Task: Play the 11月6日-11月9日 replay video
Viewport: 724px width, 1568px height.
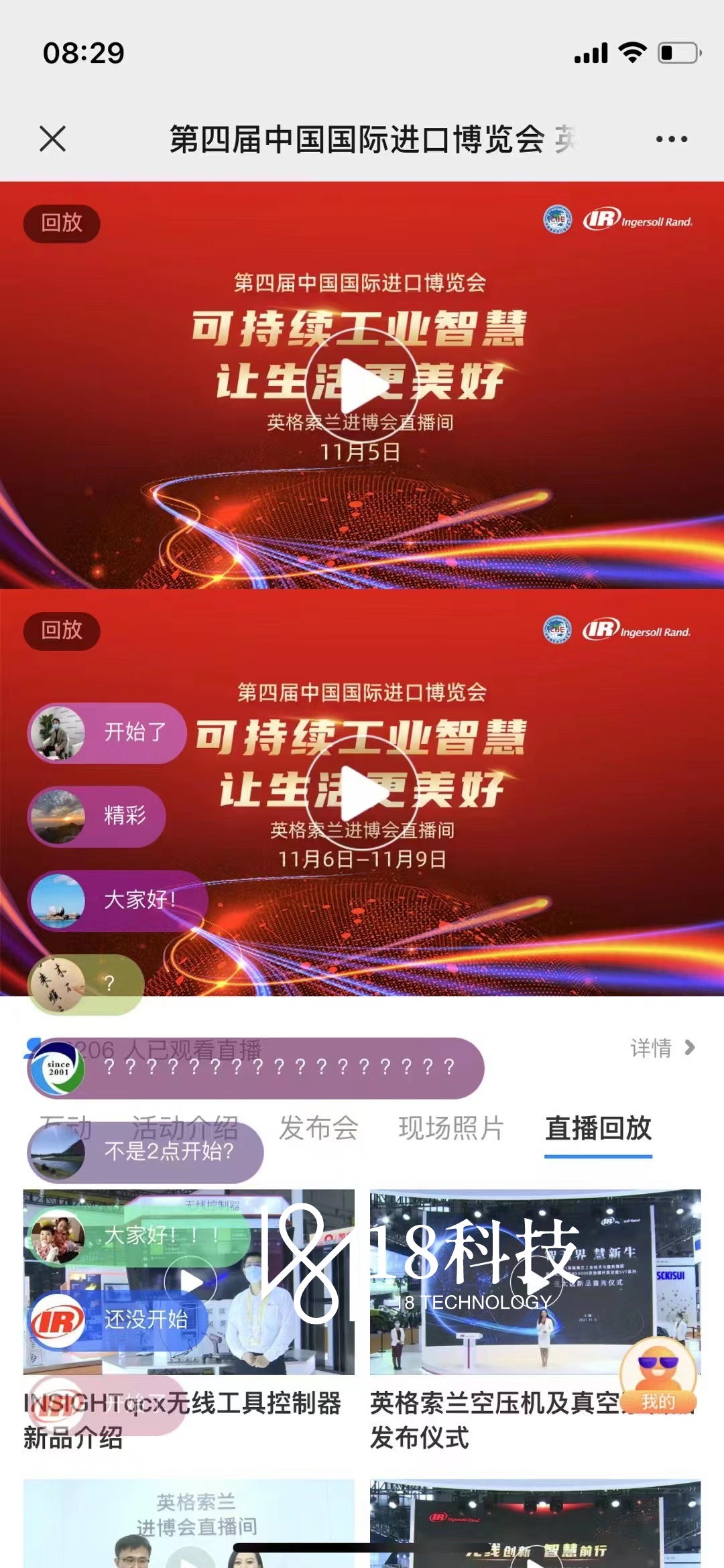Action: (x=362, y=793)
